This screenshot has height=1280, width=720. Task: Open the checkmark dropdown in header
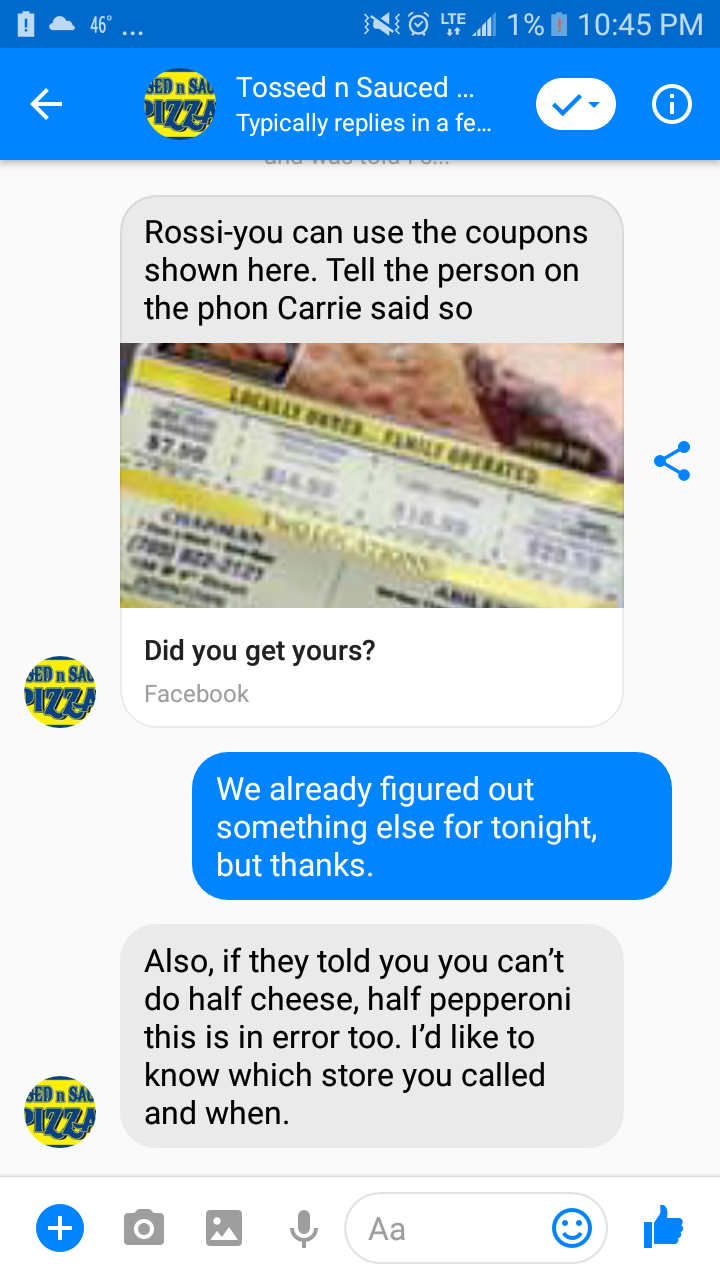tap(575, 104)
